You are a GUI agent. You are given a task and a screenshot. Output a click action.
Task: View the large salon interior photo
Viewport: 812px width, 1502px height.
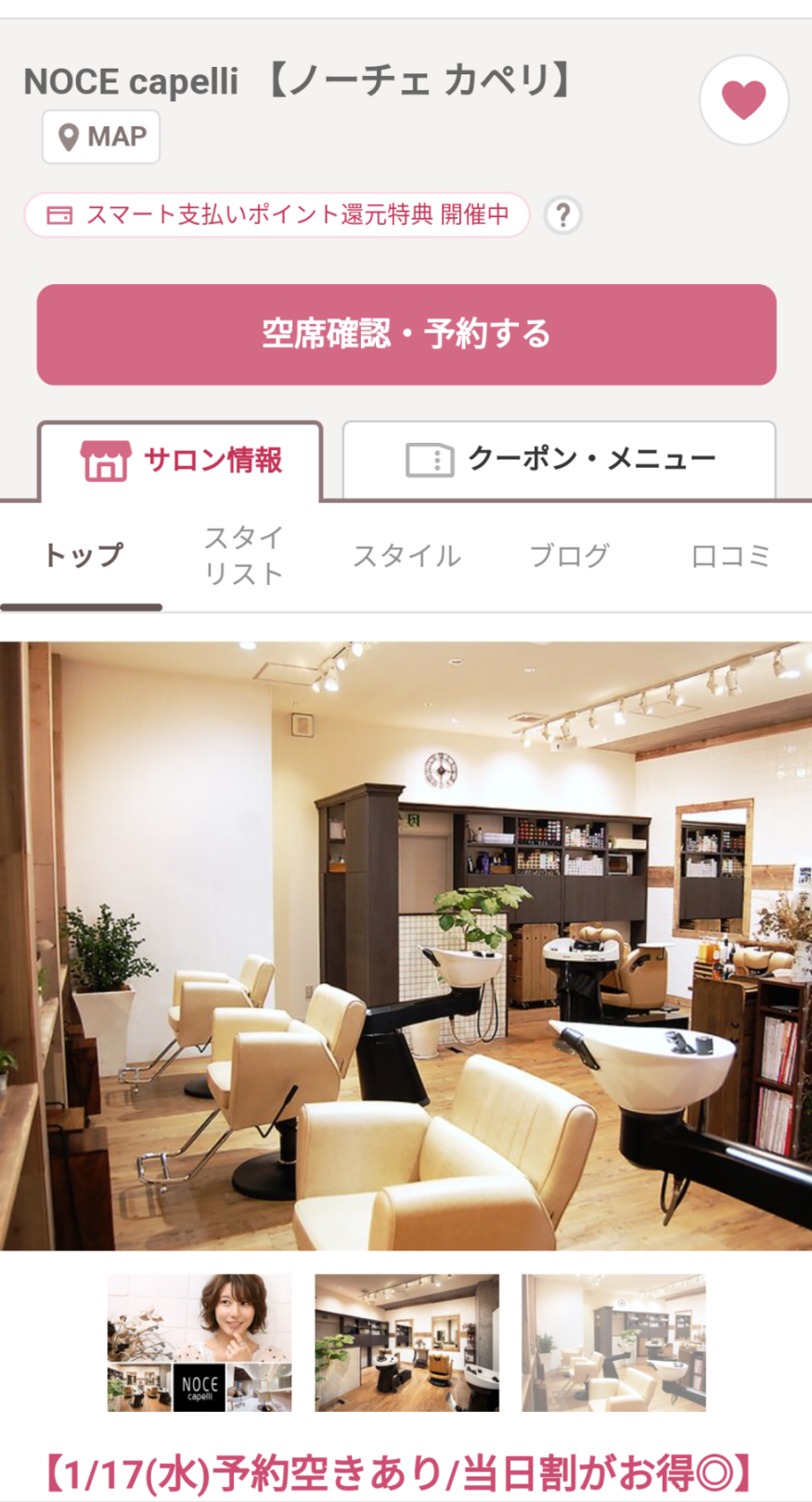point(406,945)
